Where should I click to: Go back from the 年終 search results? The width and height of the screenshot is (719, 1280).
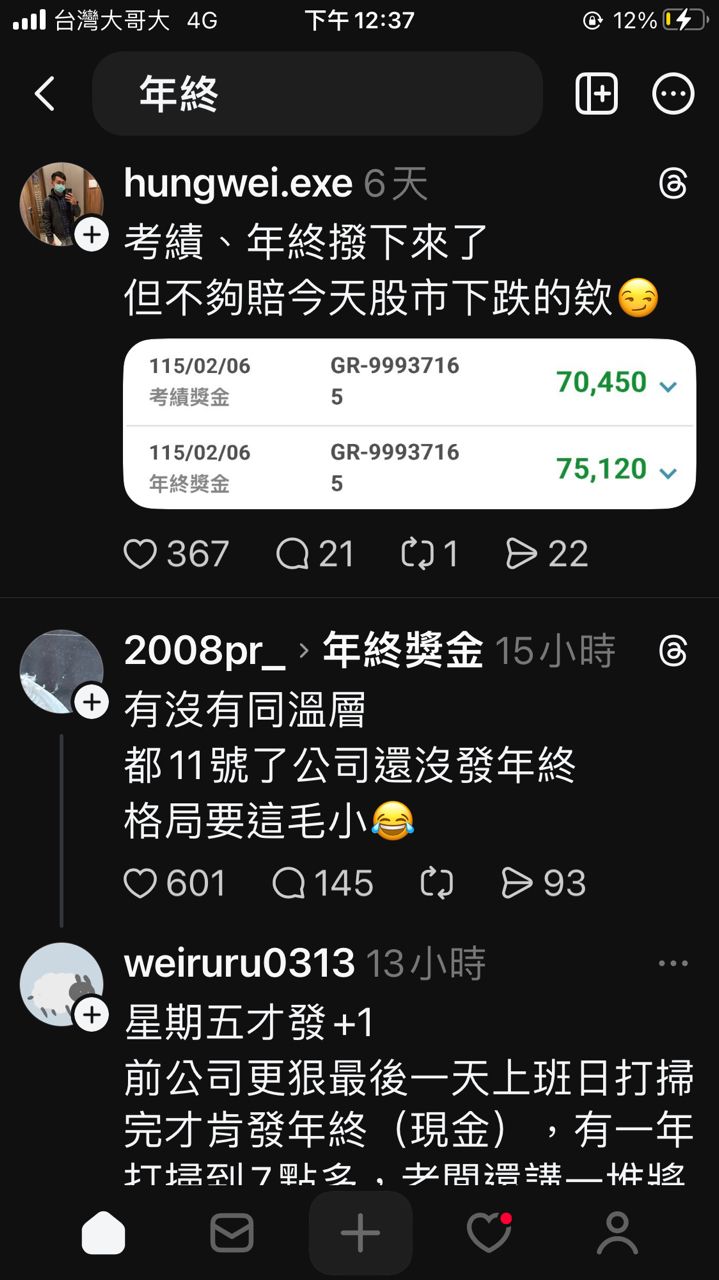[x=44, y=95]
